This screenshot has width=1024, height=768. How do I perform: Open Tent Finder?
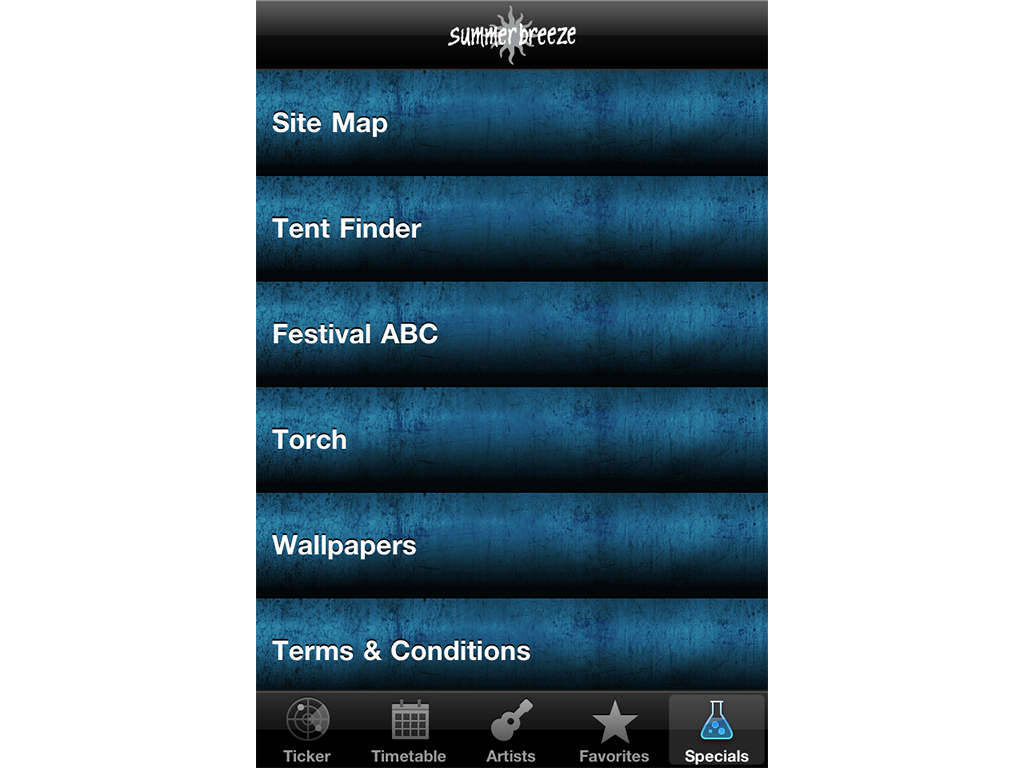point(511,229)
